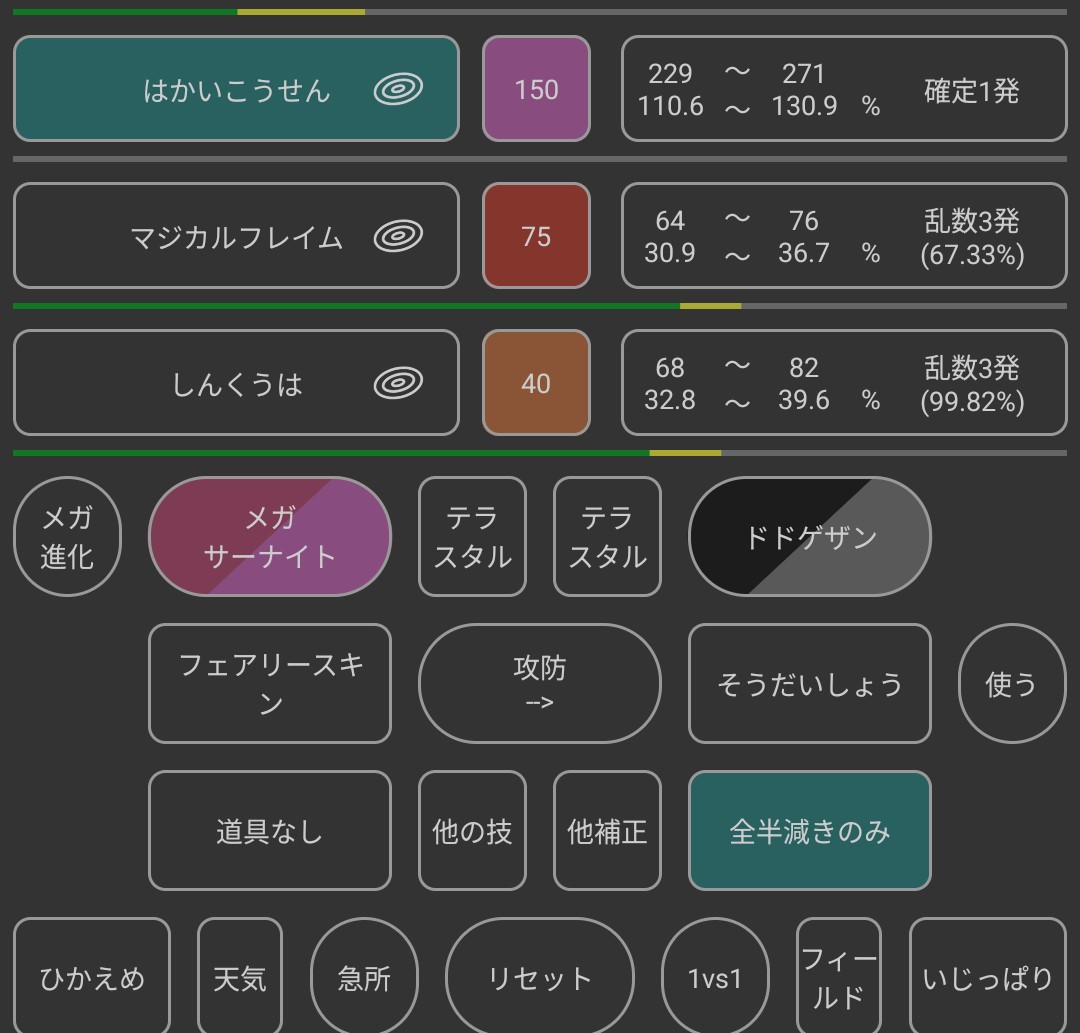The image size is (1080, 1033).
Task: Open the フェアリースキン ability selector
Action: tap(270, 683)
